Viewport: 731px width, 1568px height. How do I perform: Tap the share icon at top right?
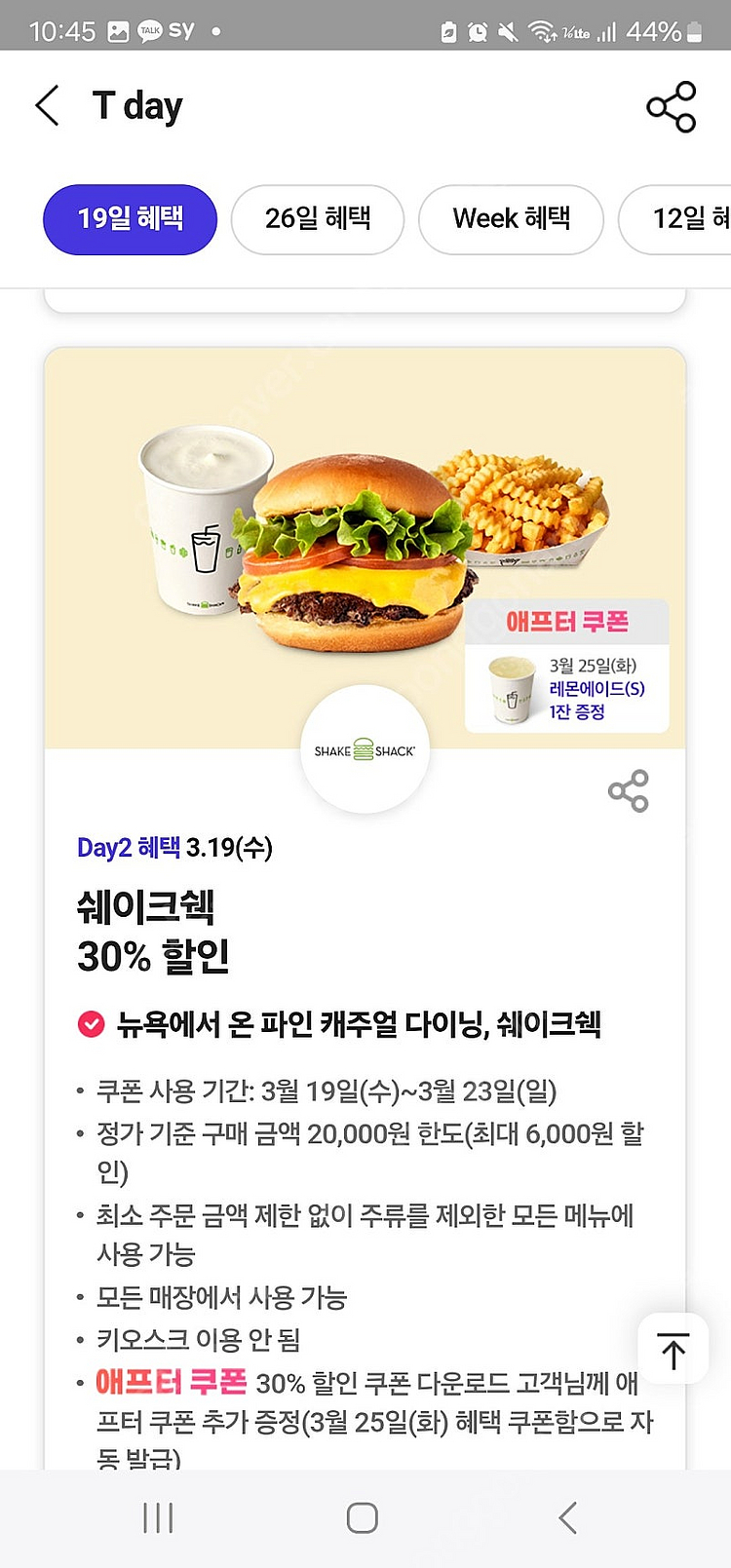tap(672, 108)
